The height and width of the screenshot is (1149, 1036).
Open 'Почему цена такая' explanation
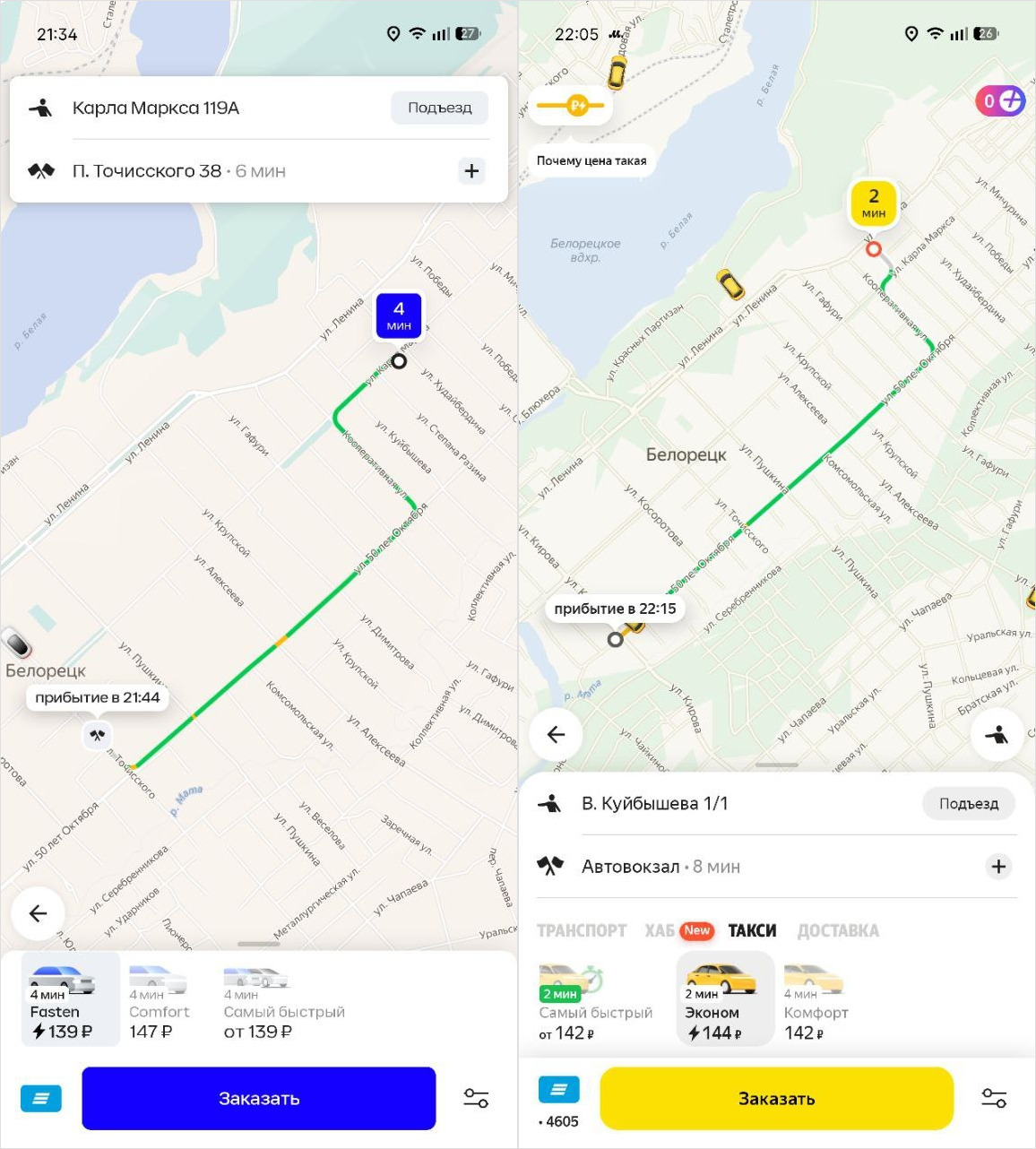591,160
